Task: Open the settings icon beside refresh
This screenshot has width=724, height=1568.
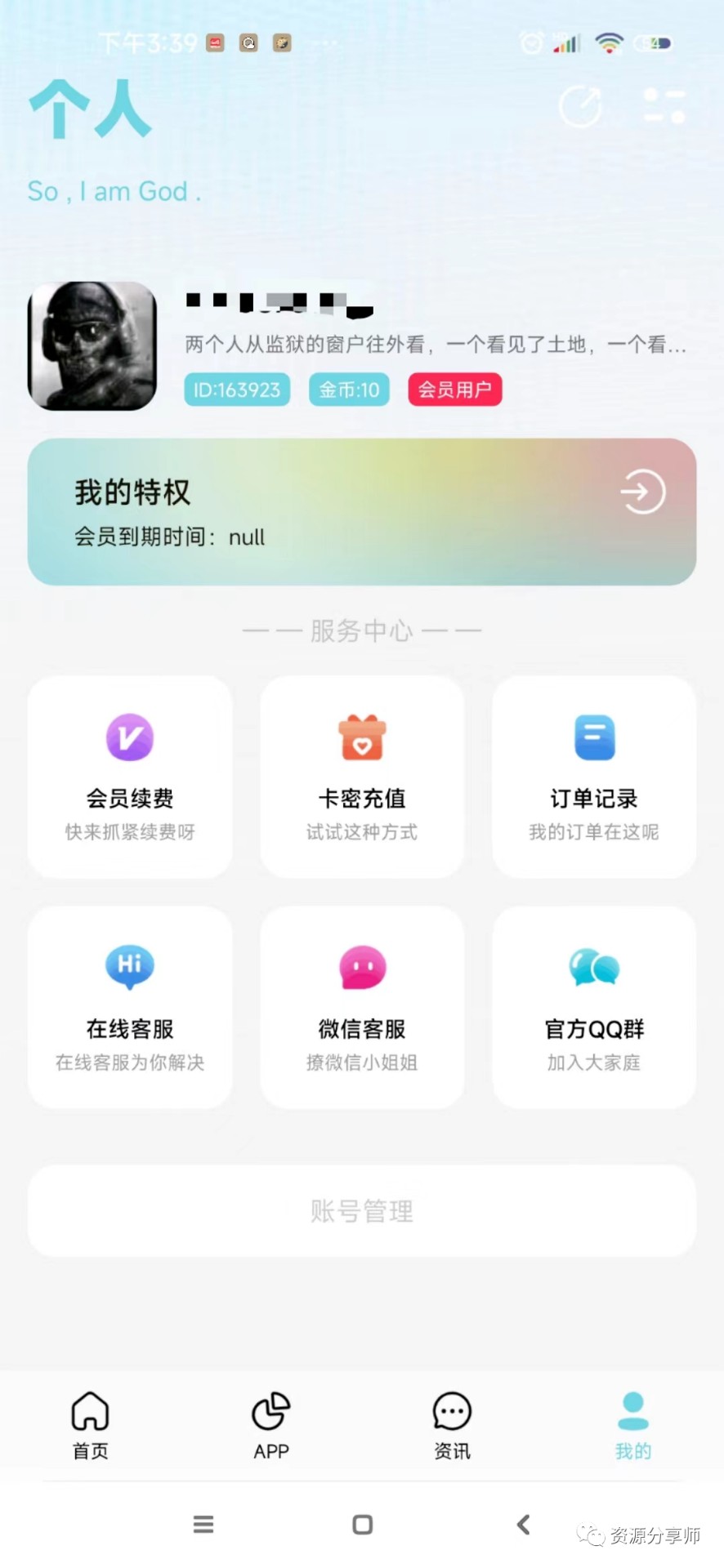Action: click(664, 105)
